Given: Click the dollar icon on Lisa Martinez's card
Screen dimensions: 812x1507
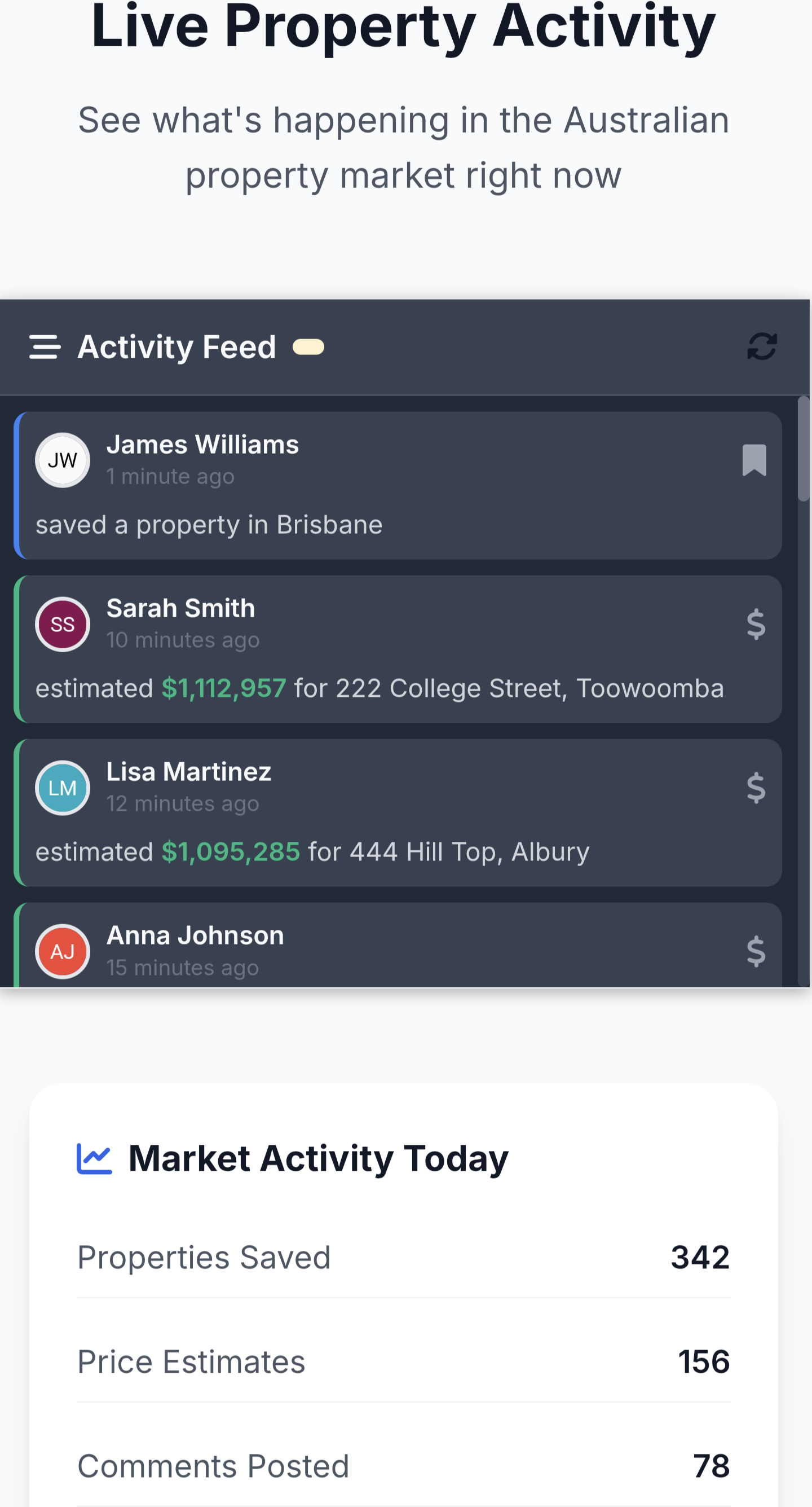Looking at the screenshot, I should 756,788.
